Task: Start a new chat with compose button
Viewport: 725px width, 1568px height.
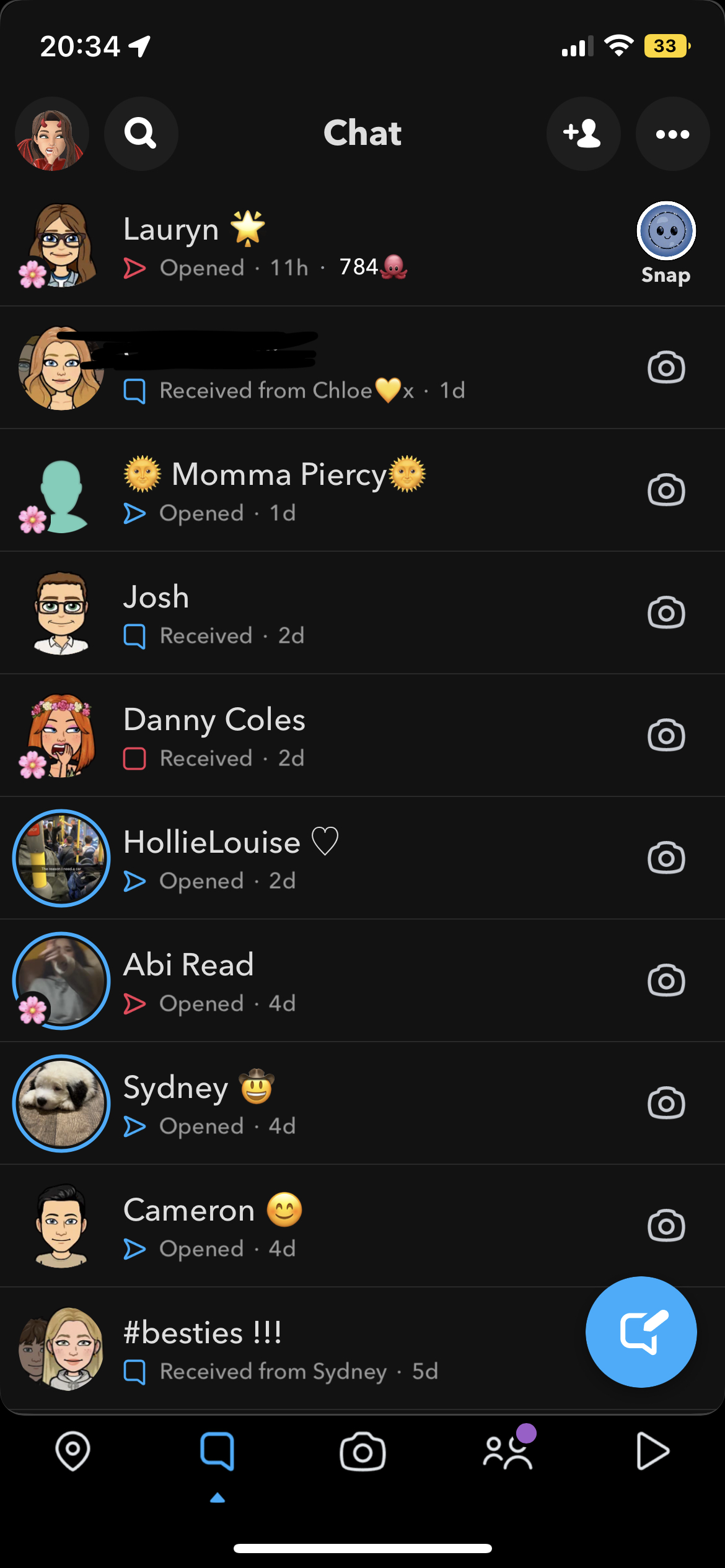Action: pos(641,1331)
